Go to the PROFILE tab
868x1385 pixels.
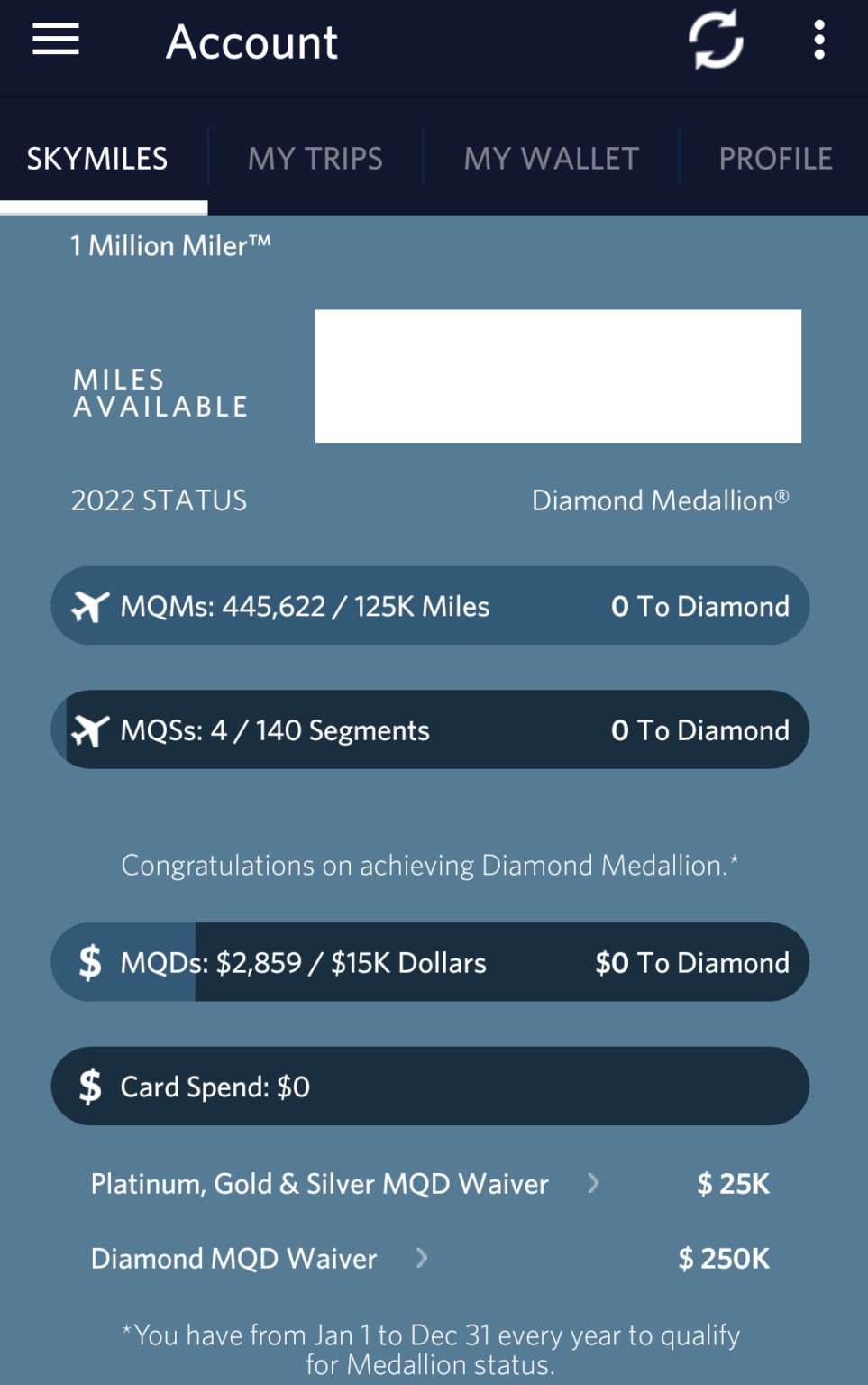pyautogui.click(x=775, y=158)
